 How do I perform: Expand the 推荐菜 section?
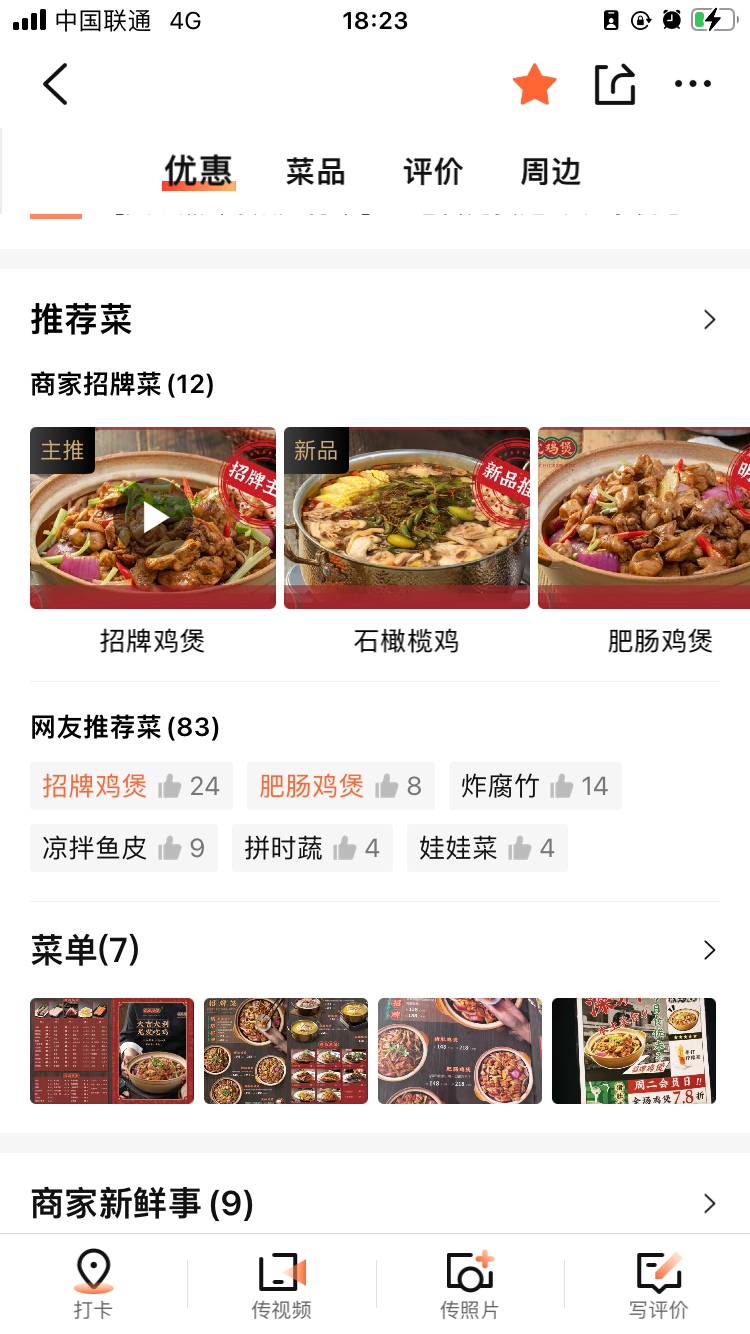click(709, 319)
